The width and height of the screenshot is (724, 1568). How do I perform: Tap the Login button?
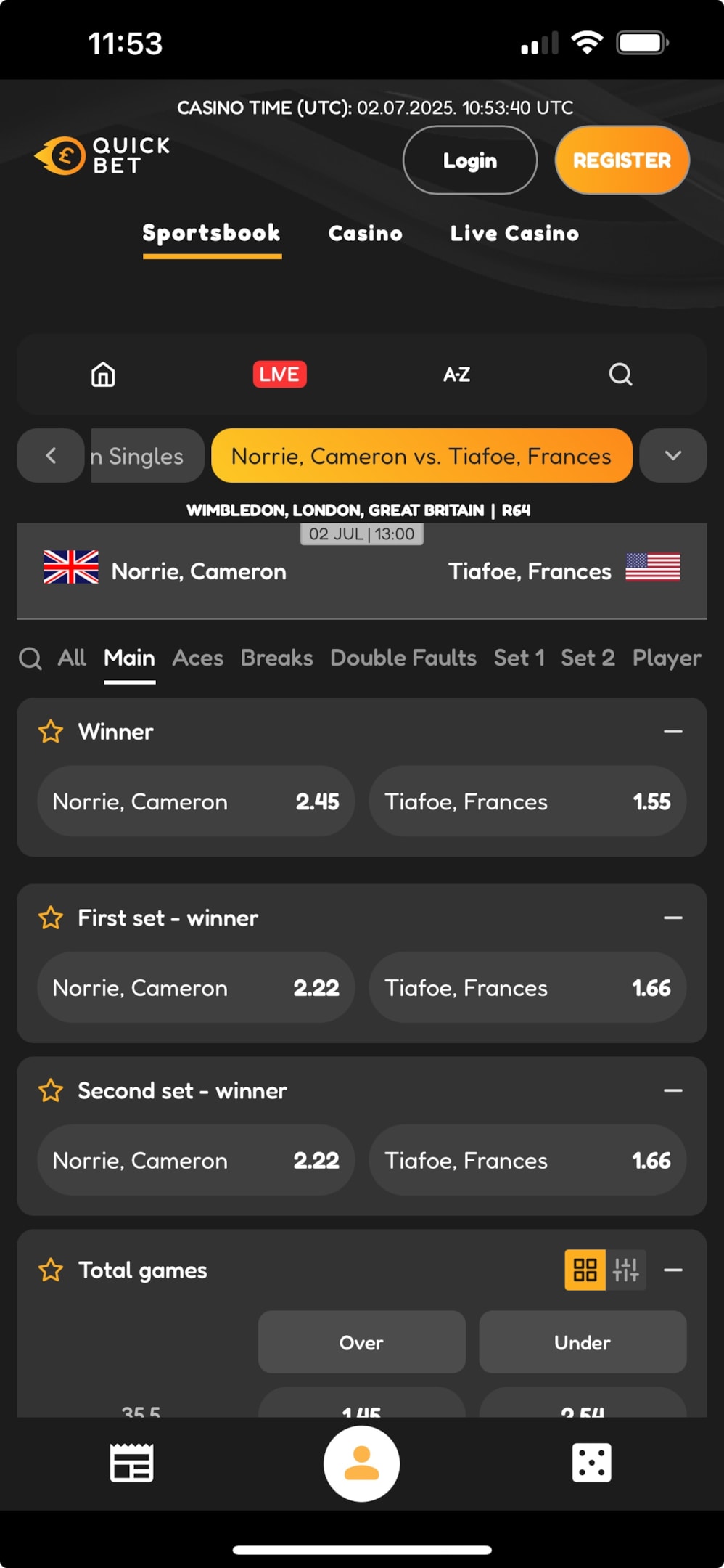click(x=470, y=160)
